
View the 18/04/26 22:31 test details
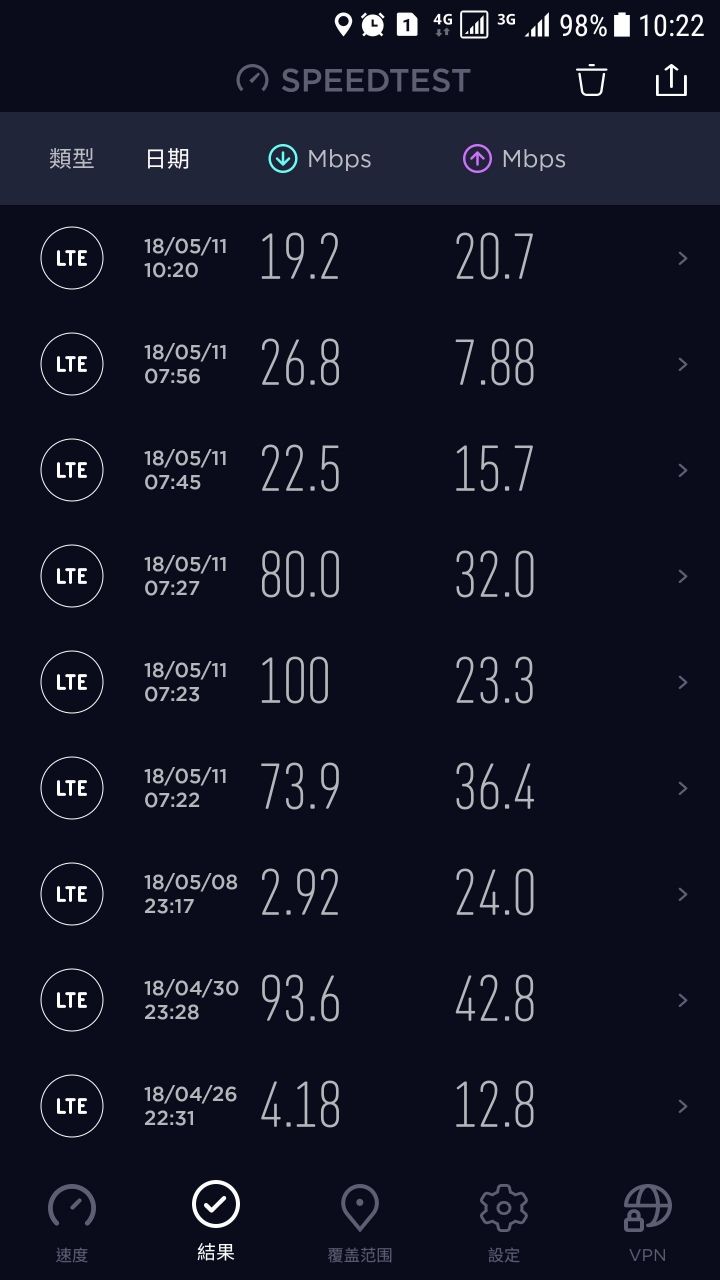360,1106
